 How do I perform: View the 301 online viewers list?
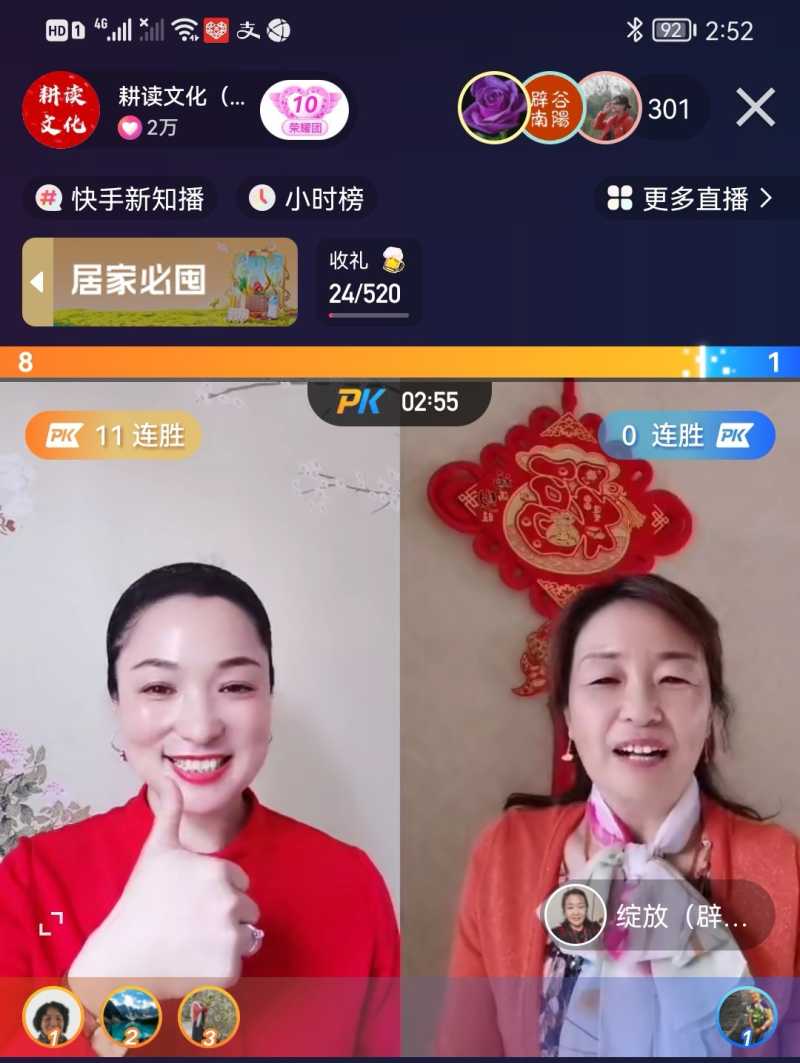[x=669, y=109]
